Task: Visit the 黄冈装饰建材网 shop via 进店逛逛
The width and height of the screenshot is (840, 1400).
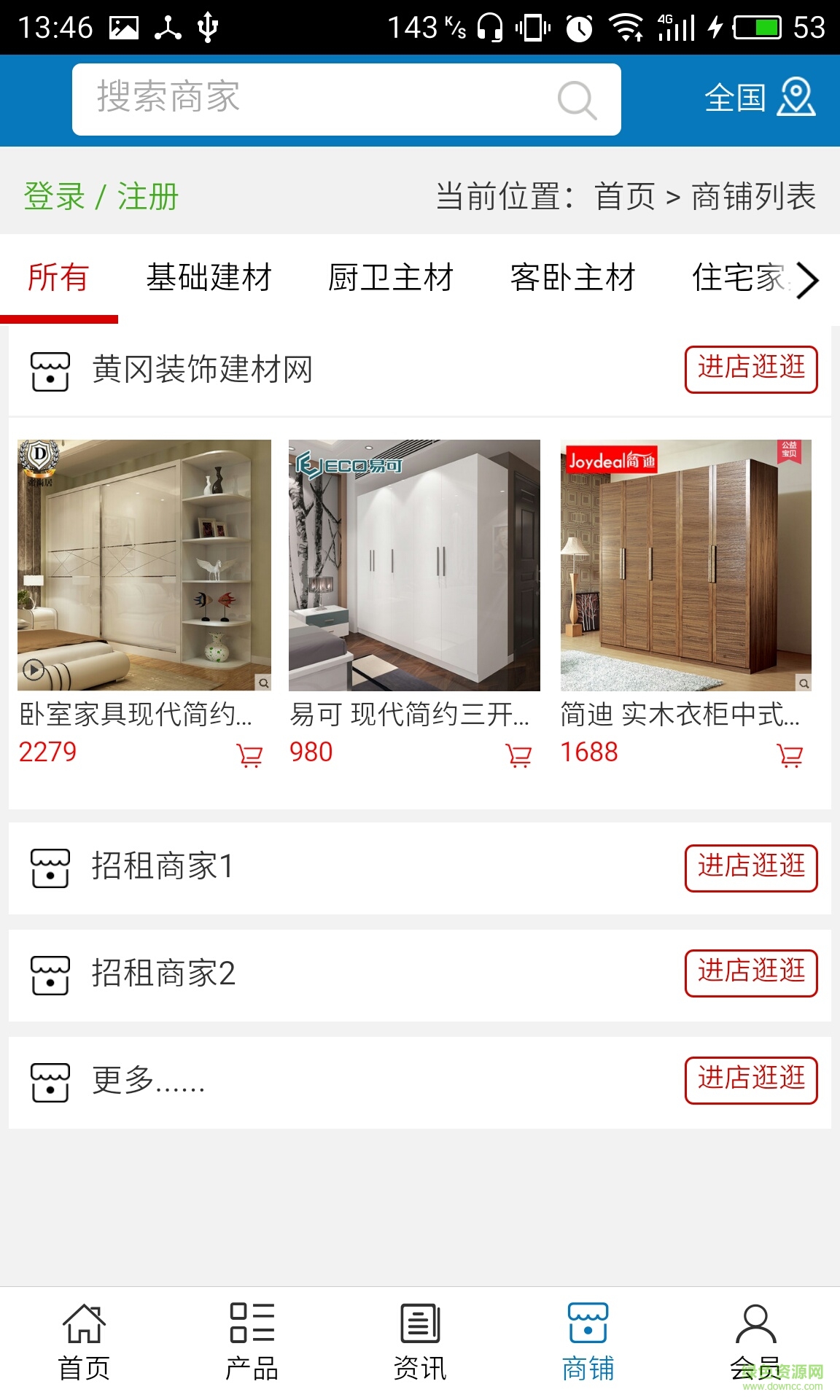Action: (x=751, y=369)
